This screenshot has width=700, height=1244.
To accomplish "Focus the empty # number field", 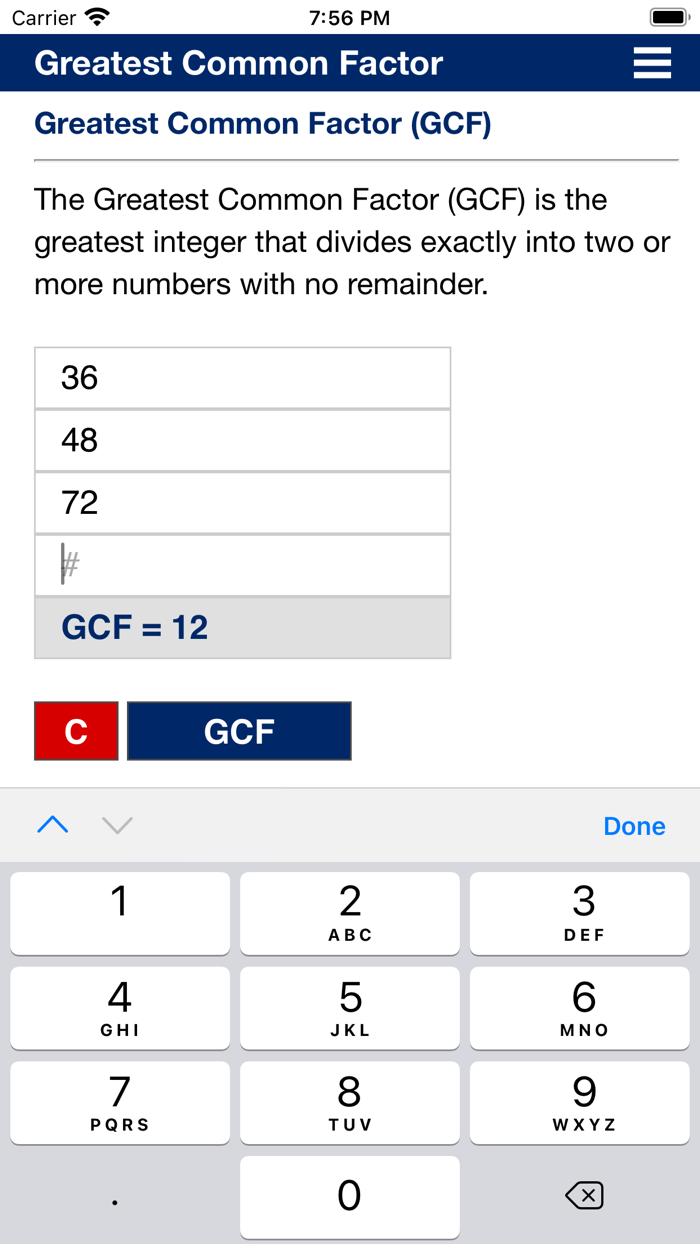I will click(242, 565).
